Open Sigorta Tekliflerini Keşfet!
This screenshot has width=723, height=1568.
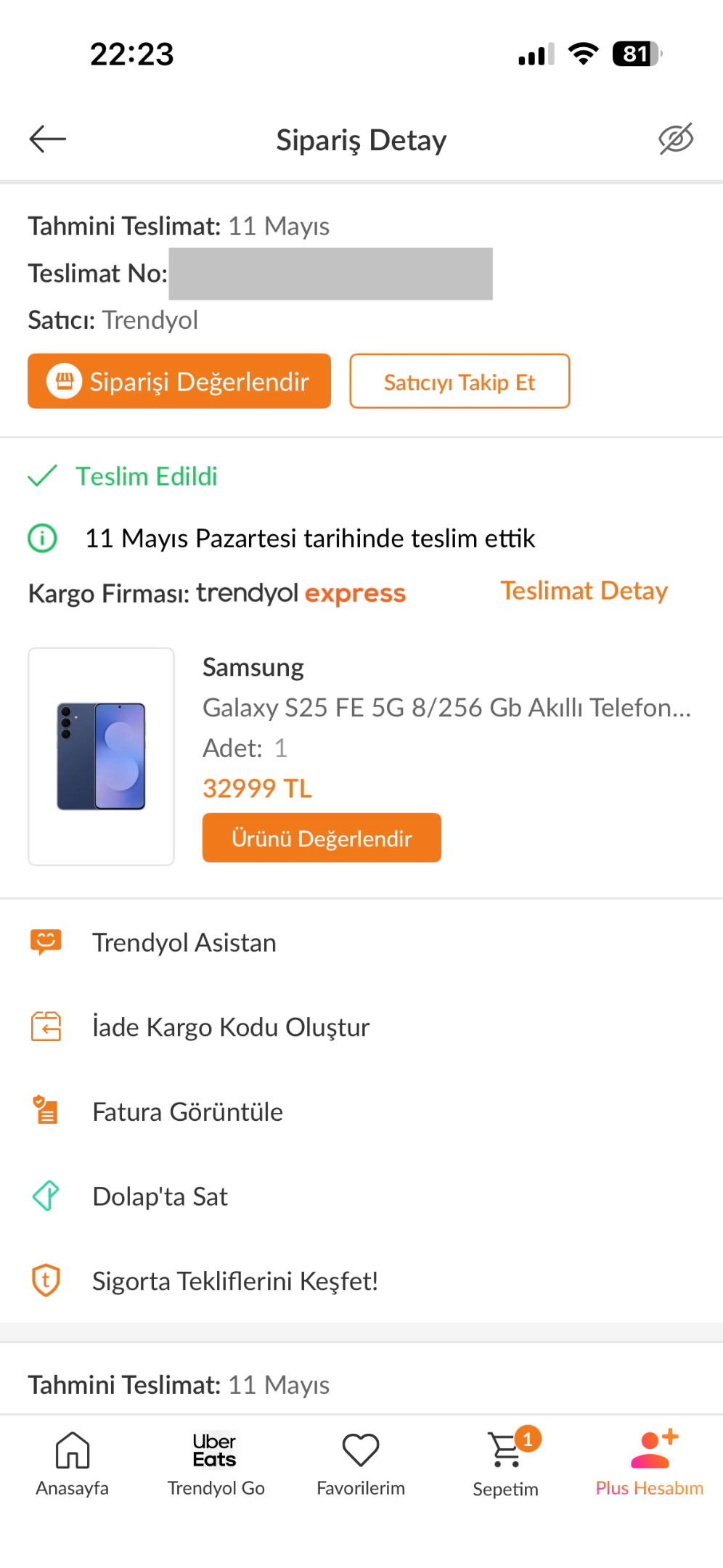(361, 1281)
